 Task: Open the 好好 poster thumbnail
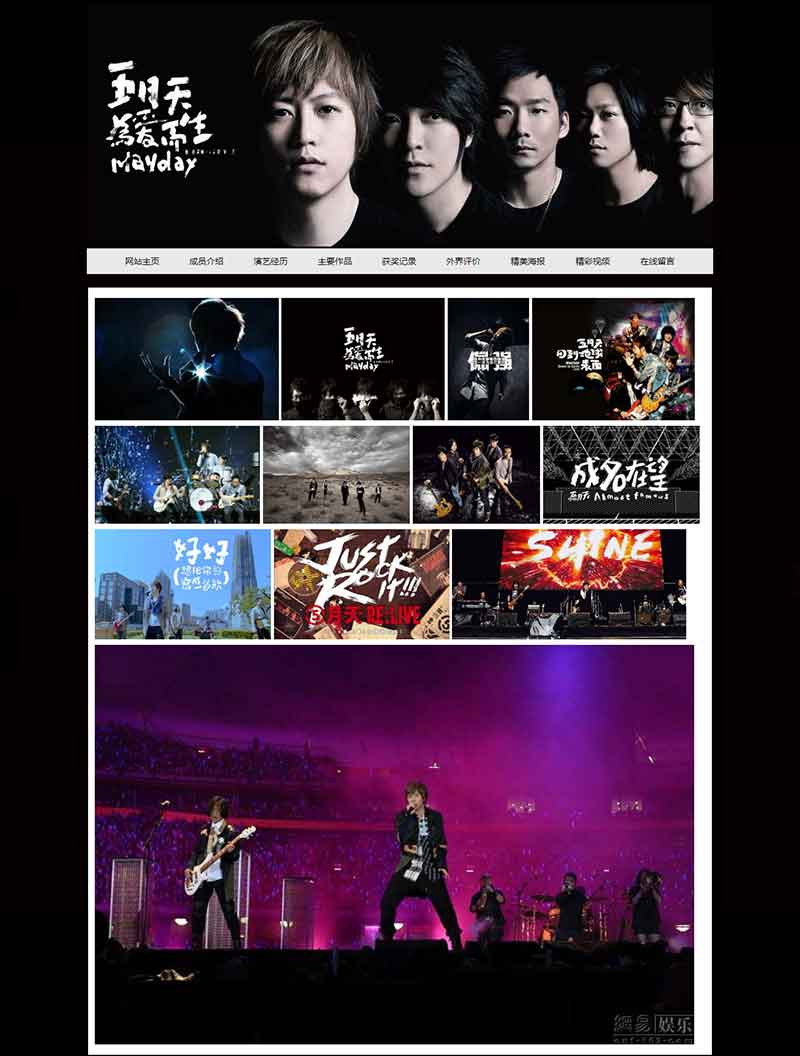pyautogui.click(x=183, y=584)
